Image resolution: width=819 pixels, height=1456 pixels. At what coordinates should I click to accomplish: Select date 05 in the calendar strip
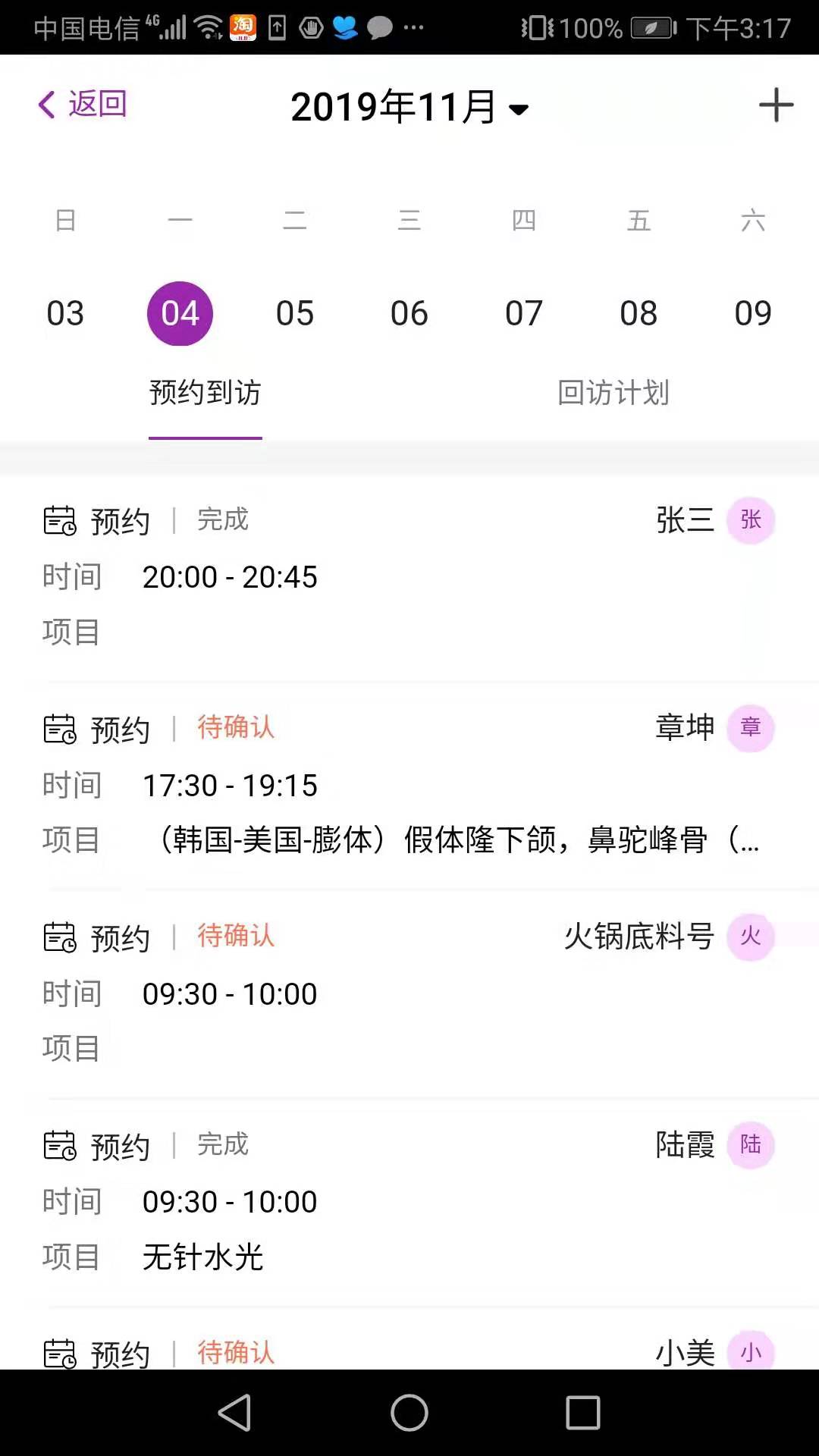[294, 313]
